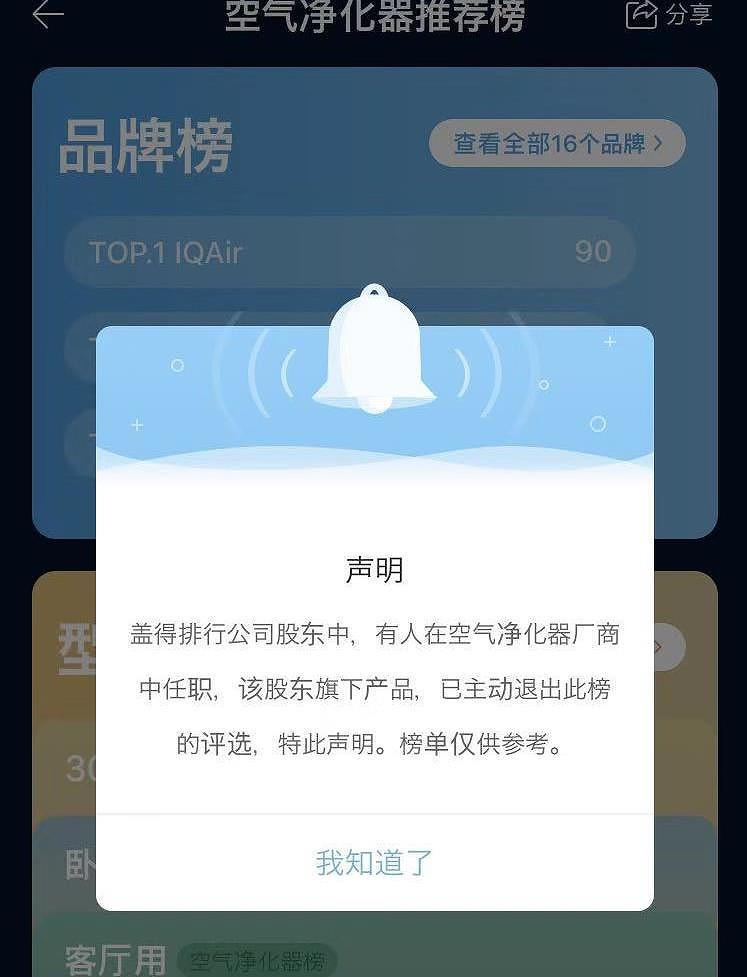View all 16 brands in 品牌榜
The width and height of the screenshot is (747, 977).
pos(557,143)
